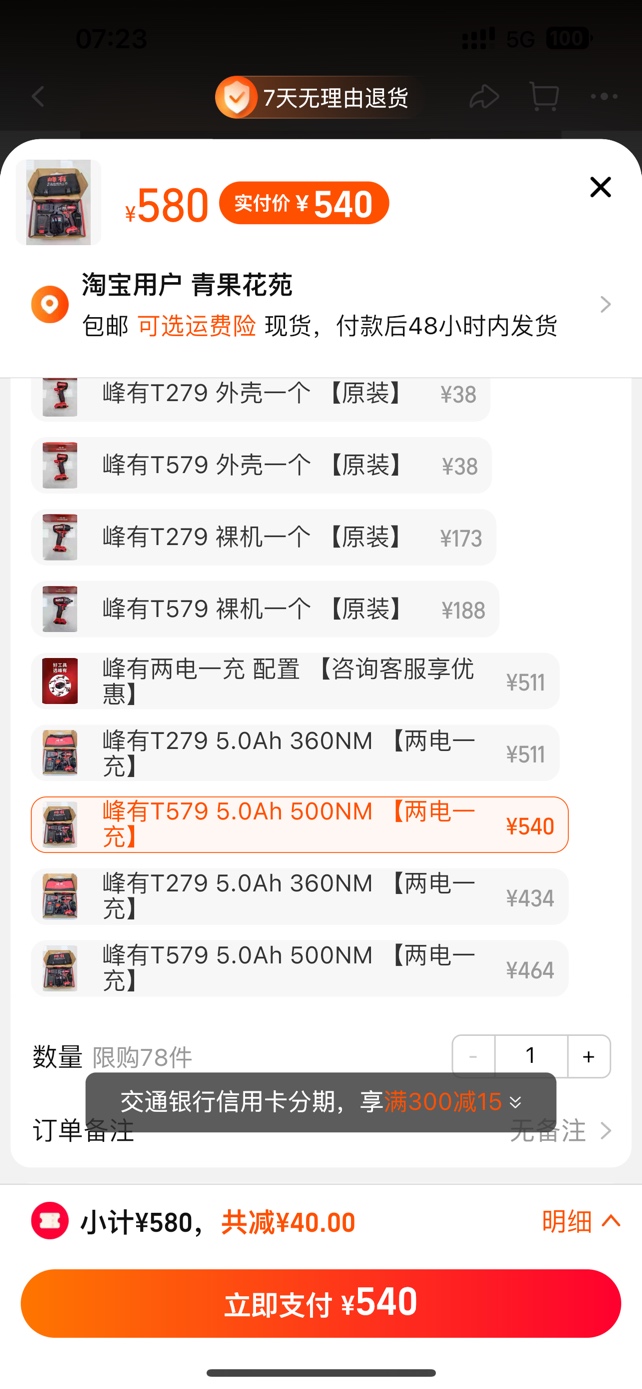
Task: Expand the 明细 price breakdown
Action: point(581,1221)
